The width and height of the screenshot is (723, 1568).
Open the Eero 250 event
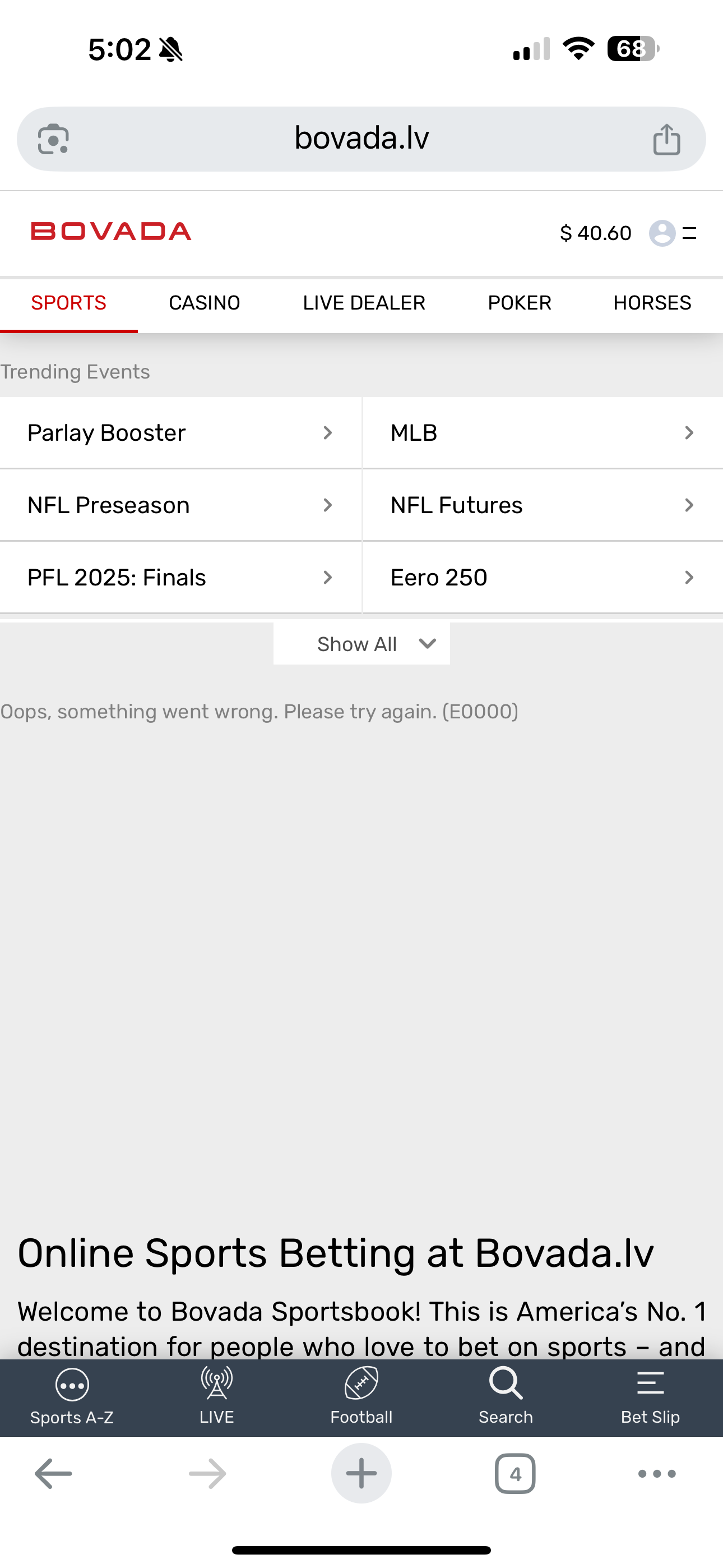pyautogui.click(x=541, y=577)
